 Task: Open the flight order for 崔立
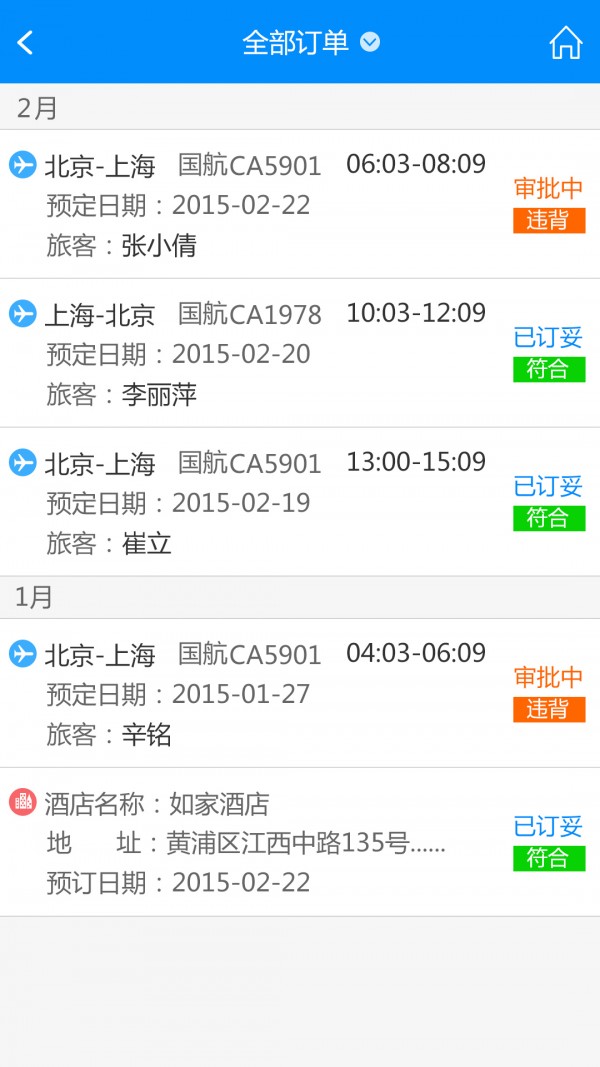pos(300,502)
